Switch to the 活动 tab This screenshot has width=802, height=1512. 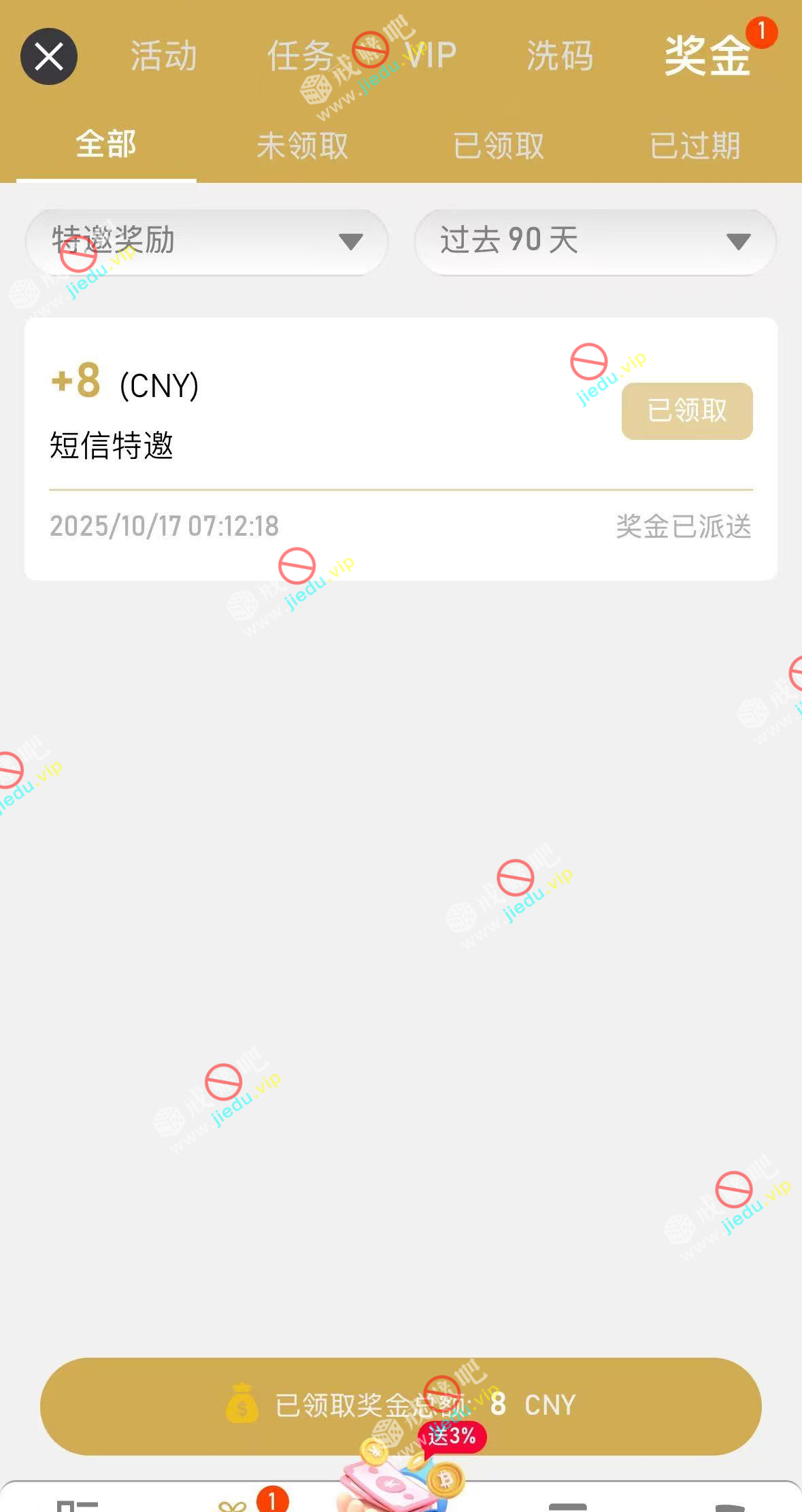click(163, 56)
